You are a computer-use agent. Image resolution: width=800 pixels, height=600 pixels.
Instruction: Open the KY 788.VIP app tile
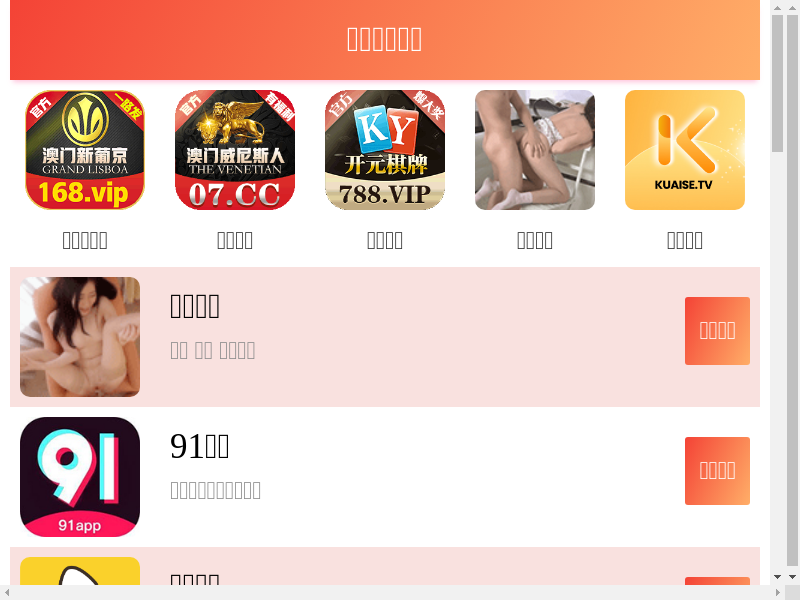(385, 150)
